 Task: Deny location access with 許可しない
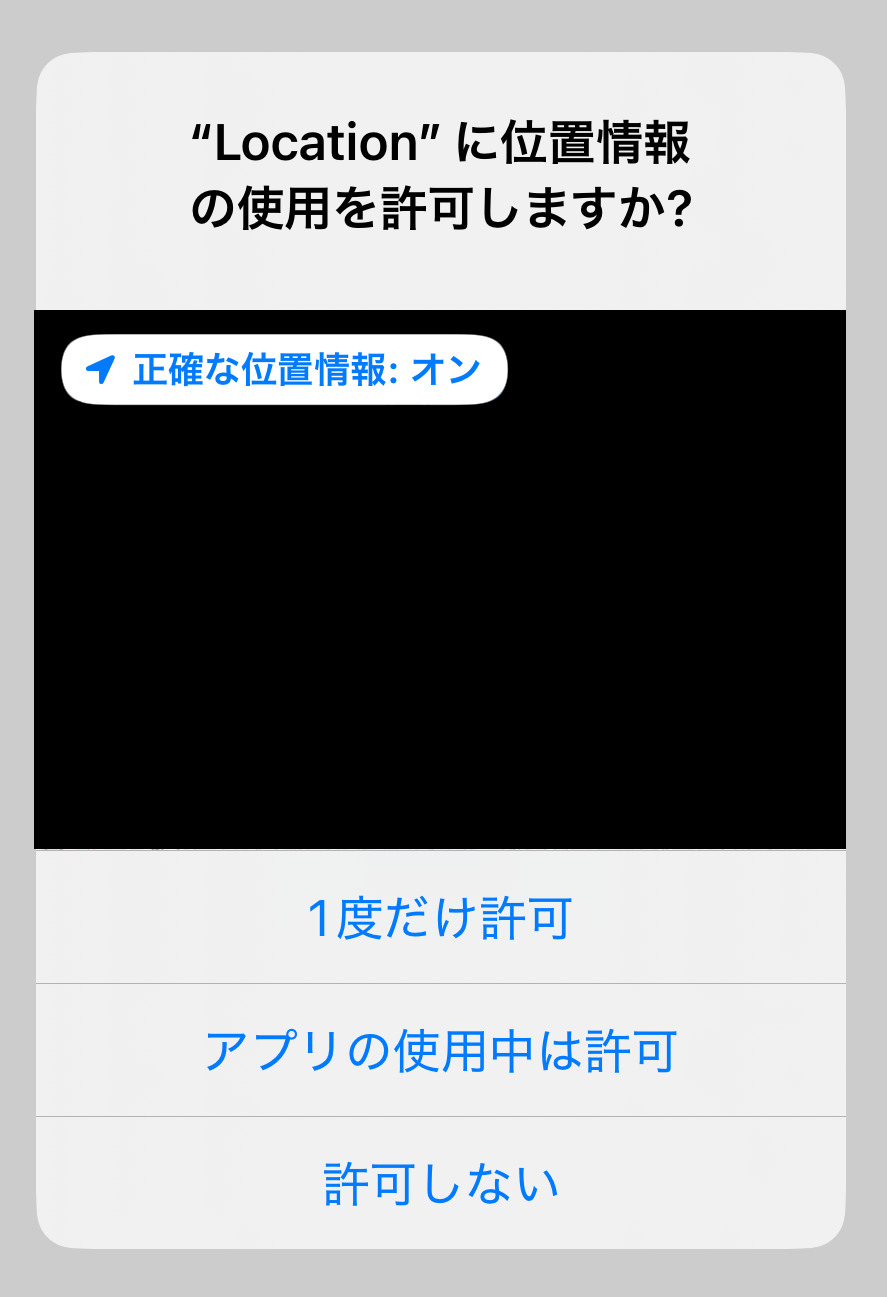coord(440,1183)
